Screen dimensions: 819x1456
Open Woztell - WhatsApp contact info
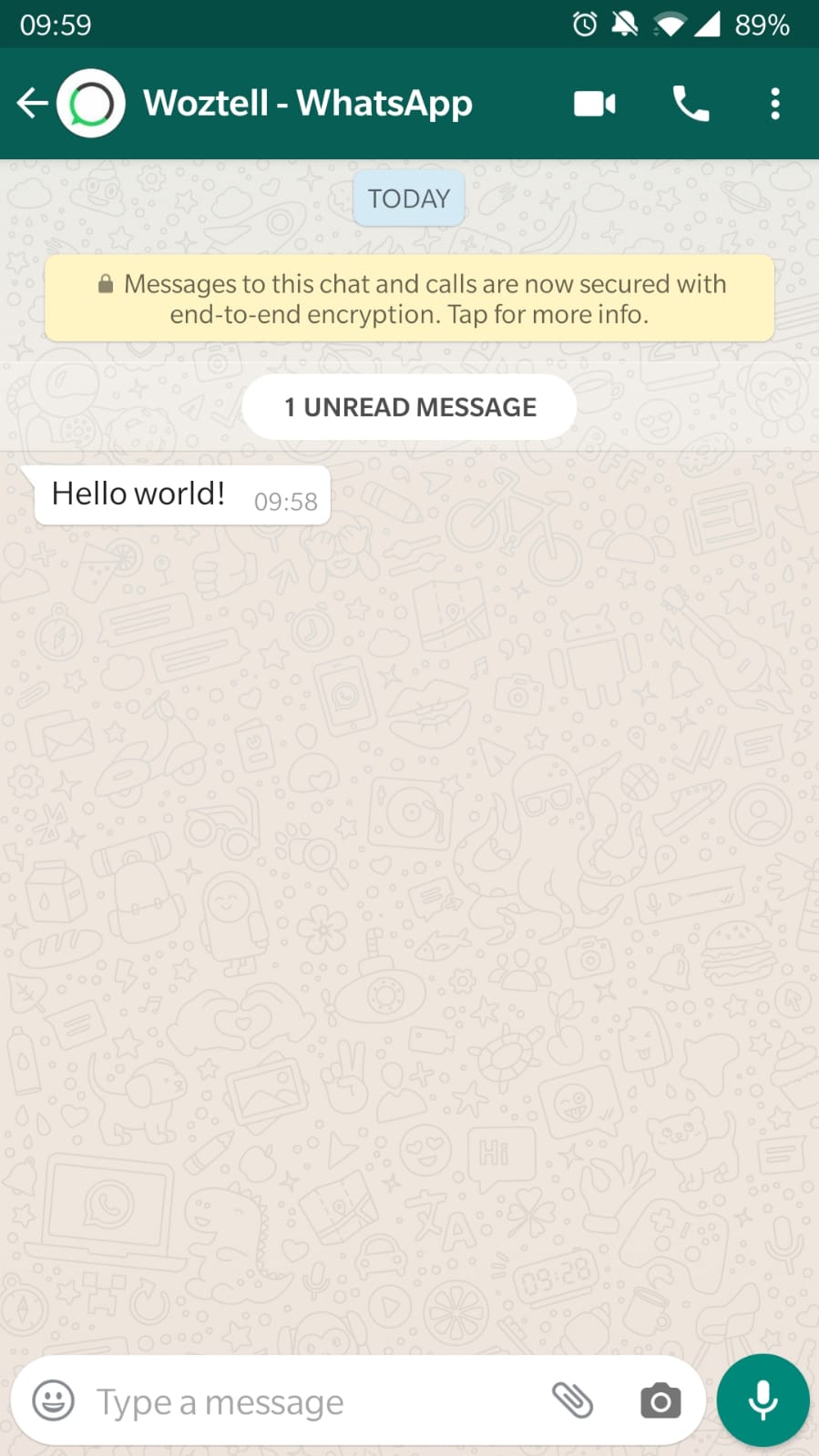[307, 103]
